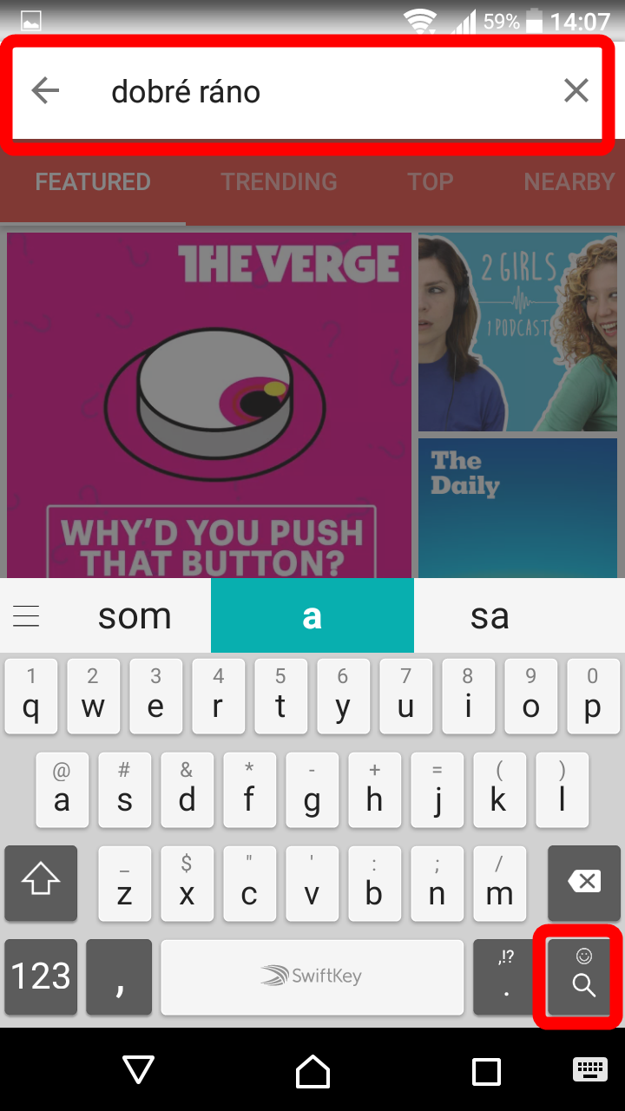The height and width of the screenshot is (1111, 625).
Task: Go to the home screen
Action: click(312, 1070)
